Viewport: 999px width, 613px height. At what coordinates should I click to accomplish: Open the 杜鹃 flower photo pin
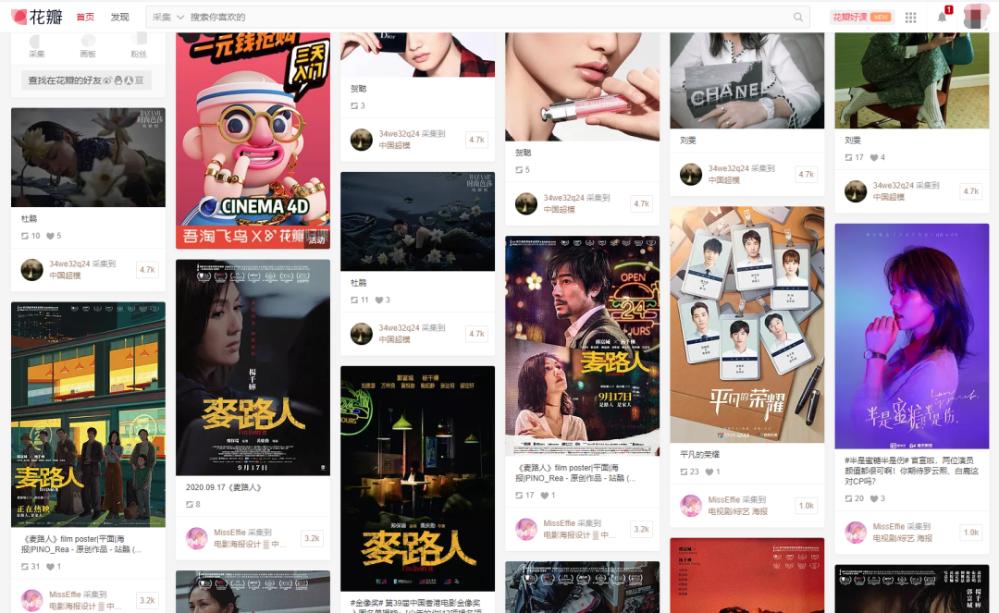(88, 157)
